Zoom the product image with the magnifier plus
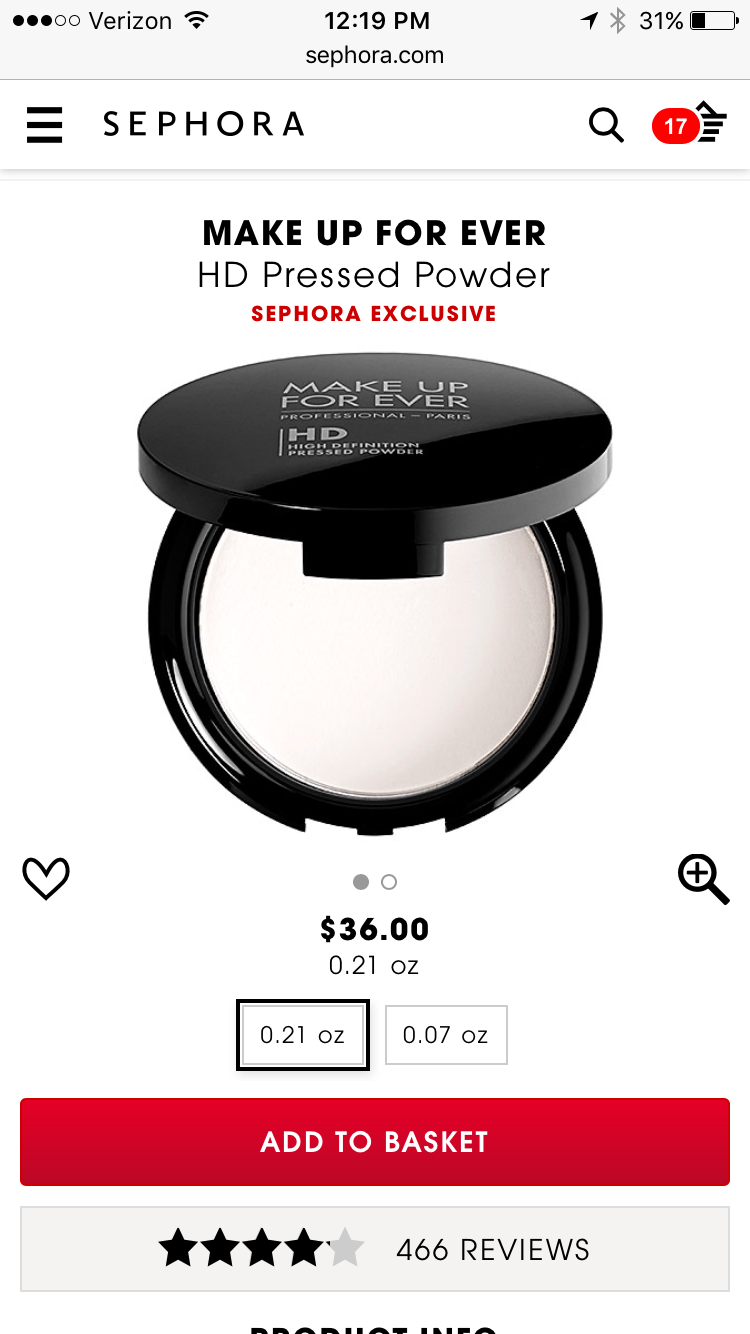The height and width of the screenshot is (1334, 750). [703, 880]
